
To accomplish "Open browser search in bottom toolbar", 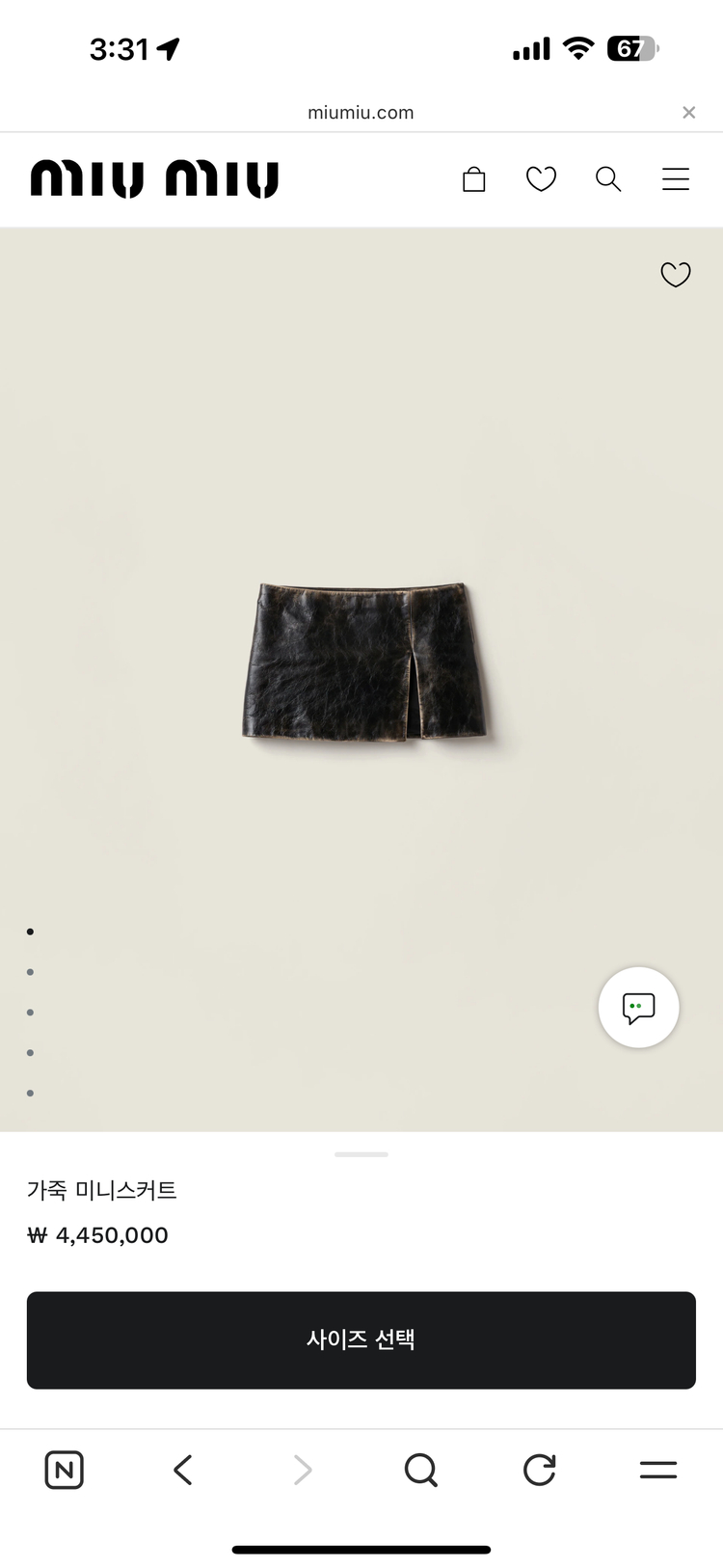I will pyautogui.click(x=421, y=1471).
